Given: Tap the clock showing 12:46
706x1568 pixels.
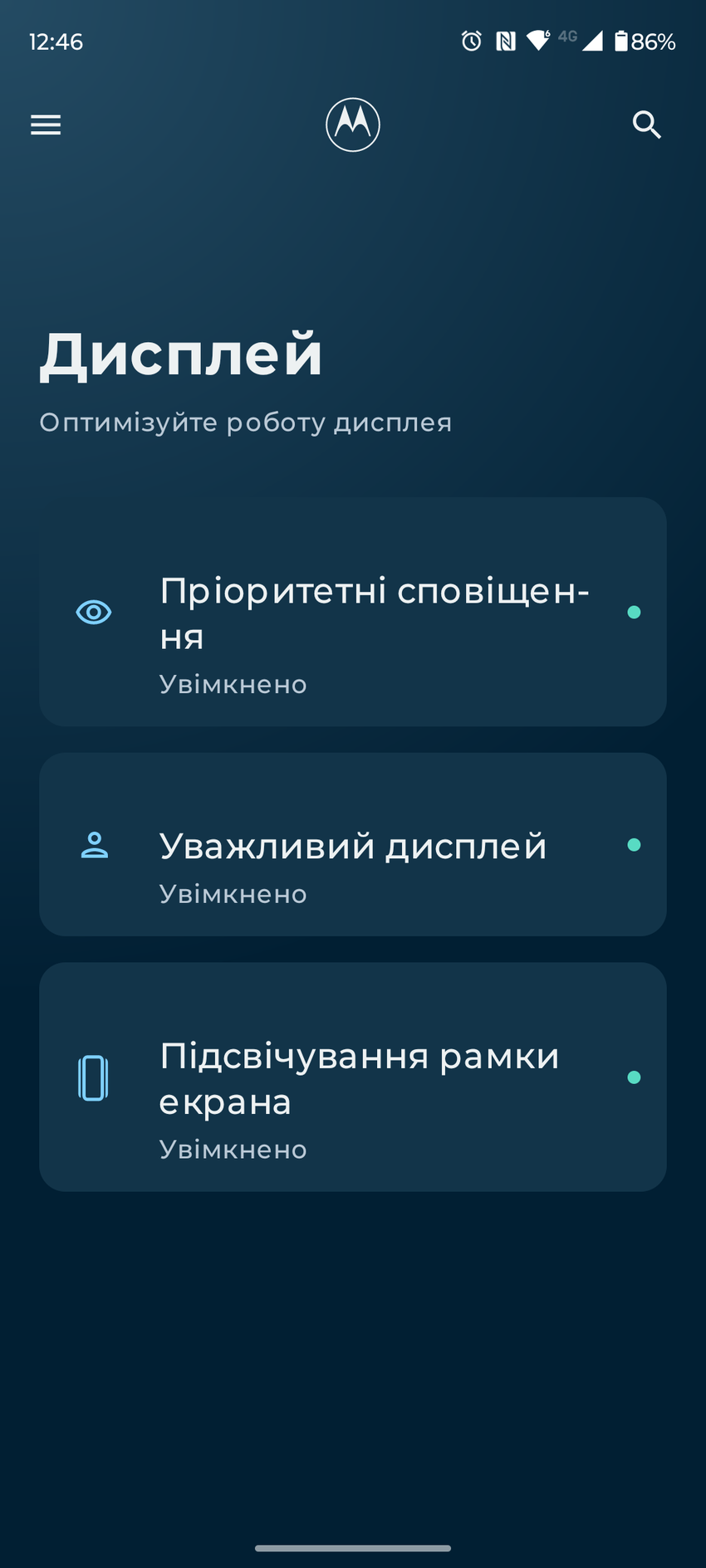Looking at the screenshot, I should (x=56, y=42).
